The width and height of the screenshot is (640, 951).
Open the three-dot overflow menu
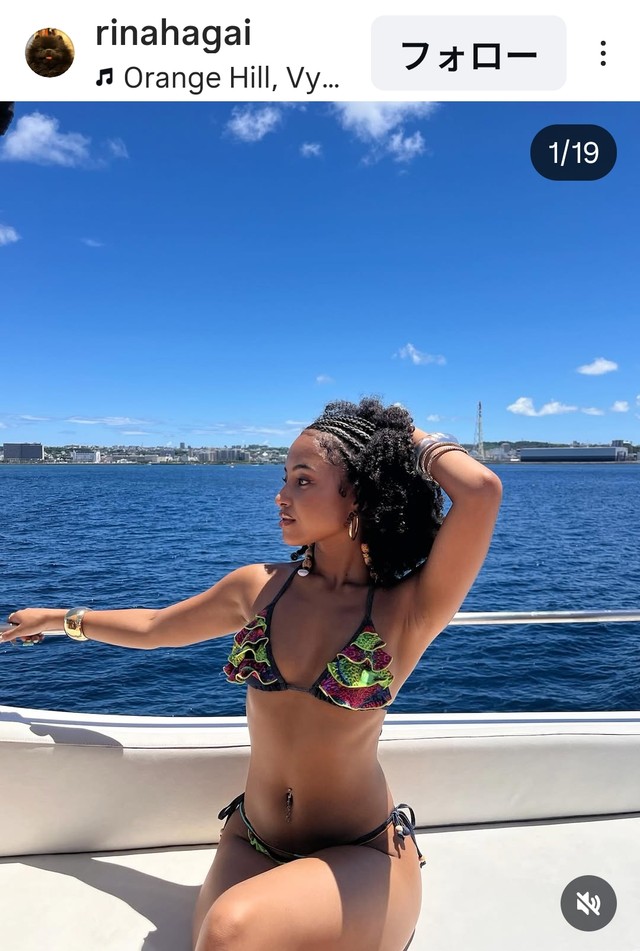pyautogui.click(x=602, y=53)
